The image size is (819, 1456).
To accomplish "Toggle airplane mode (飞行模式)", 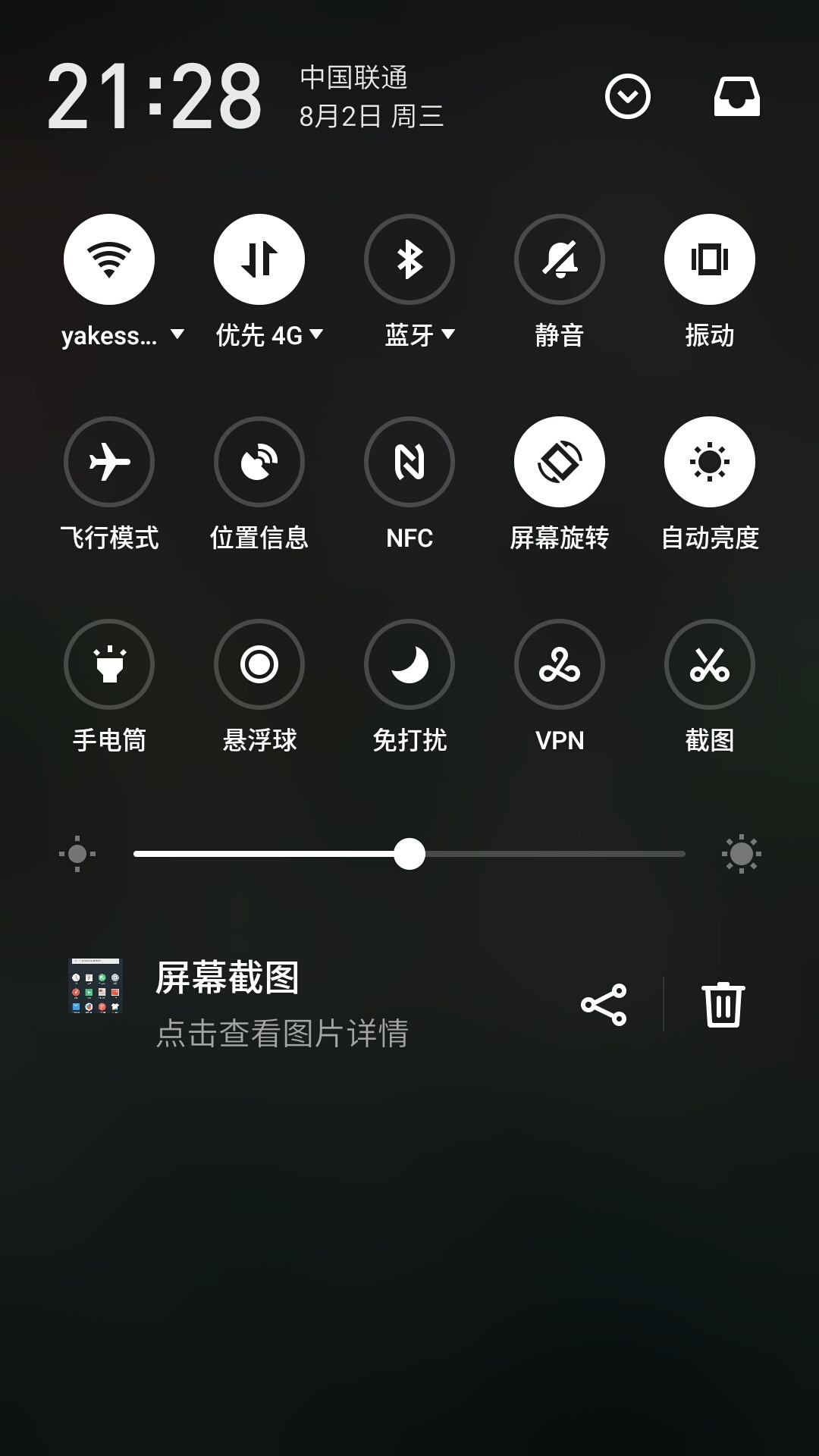I will tap(109, 462).
